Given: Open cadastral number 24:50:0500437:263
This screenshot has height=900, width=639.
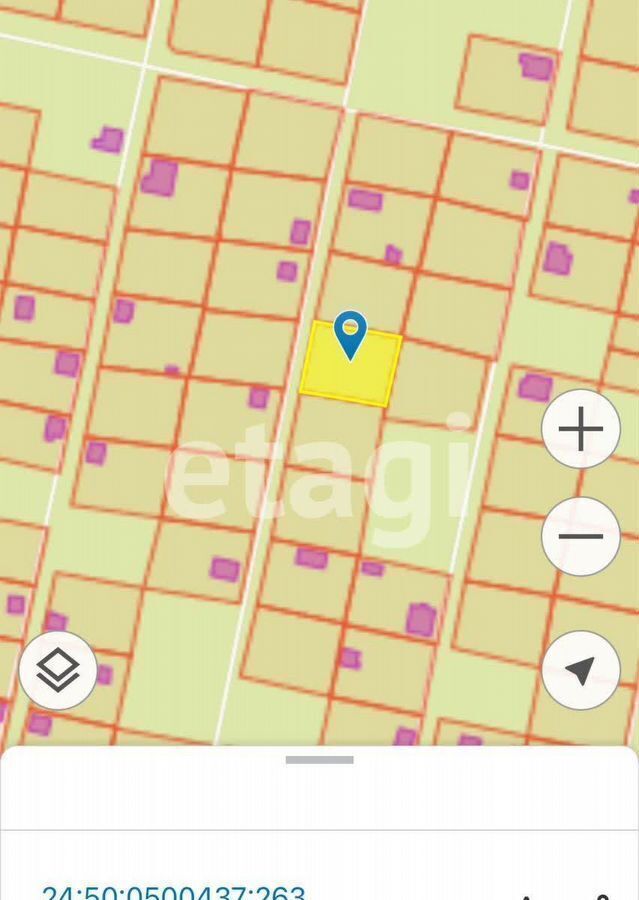Looking at the screenshot, I should click(174, 892).
